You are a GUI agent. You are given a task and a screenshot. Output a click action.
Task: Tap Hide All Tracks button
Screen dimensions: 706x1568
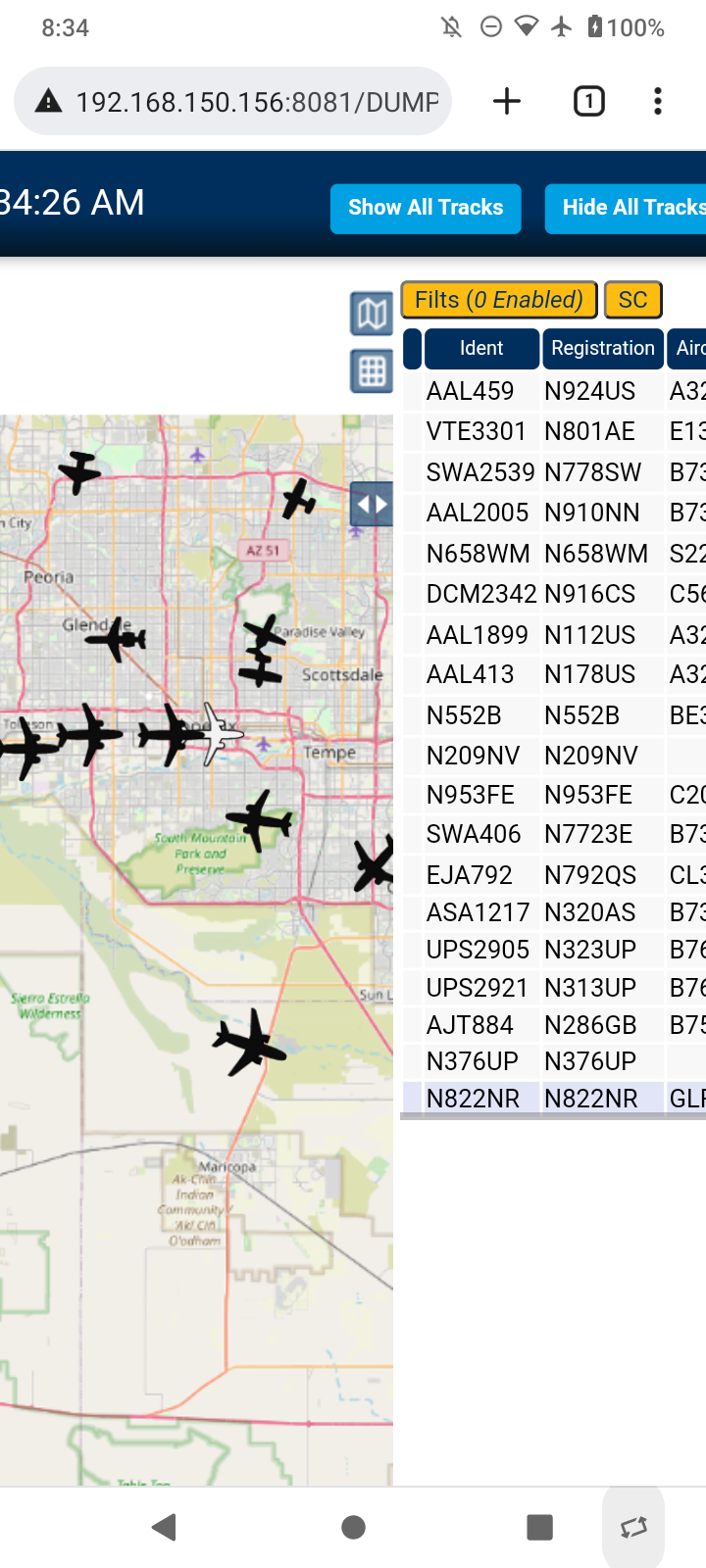[x=626, y=208]
